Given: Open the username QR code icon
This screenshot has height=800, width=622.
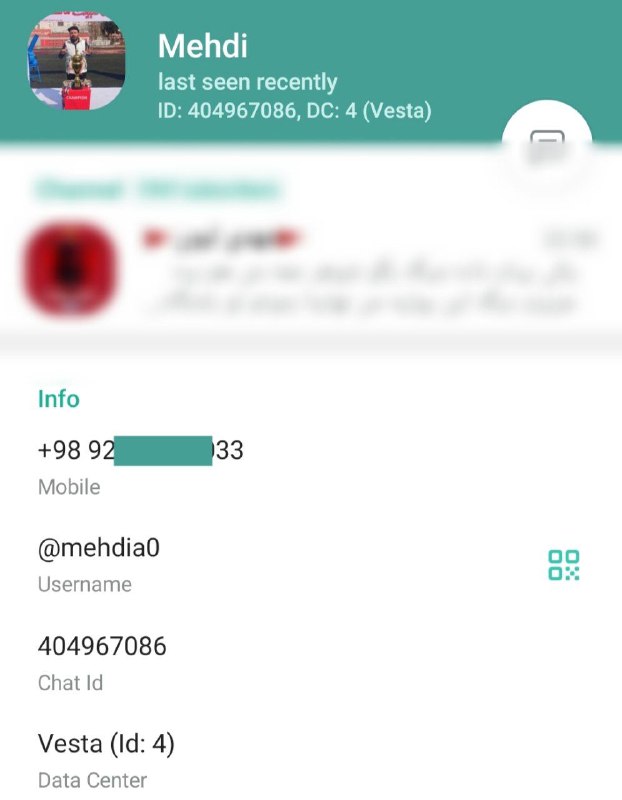Looking at the screenshot, I should [x=564, y=565].
